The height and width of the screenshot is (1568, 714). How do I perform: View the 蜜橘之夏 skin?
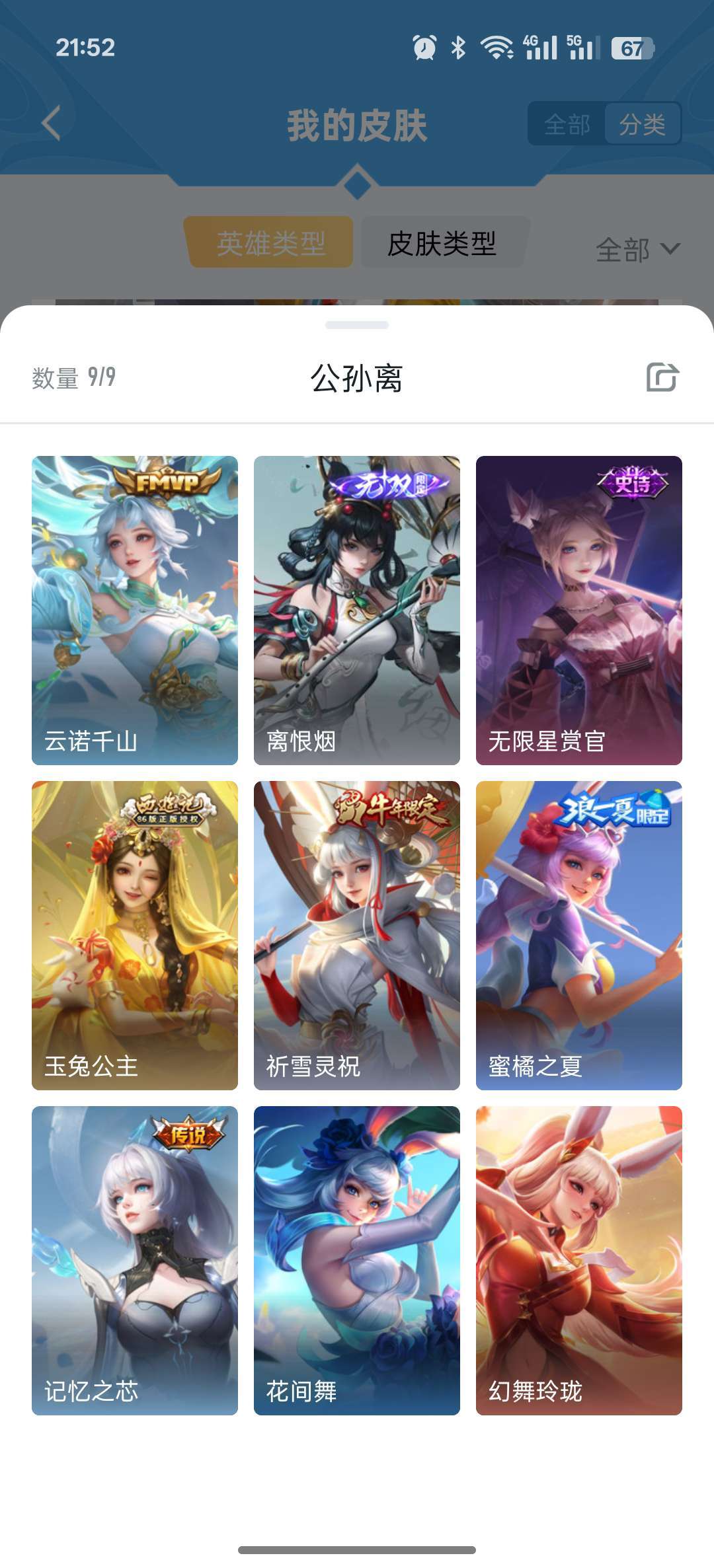pyautogui.click(x=579, y=936)
